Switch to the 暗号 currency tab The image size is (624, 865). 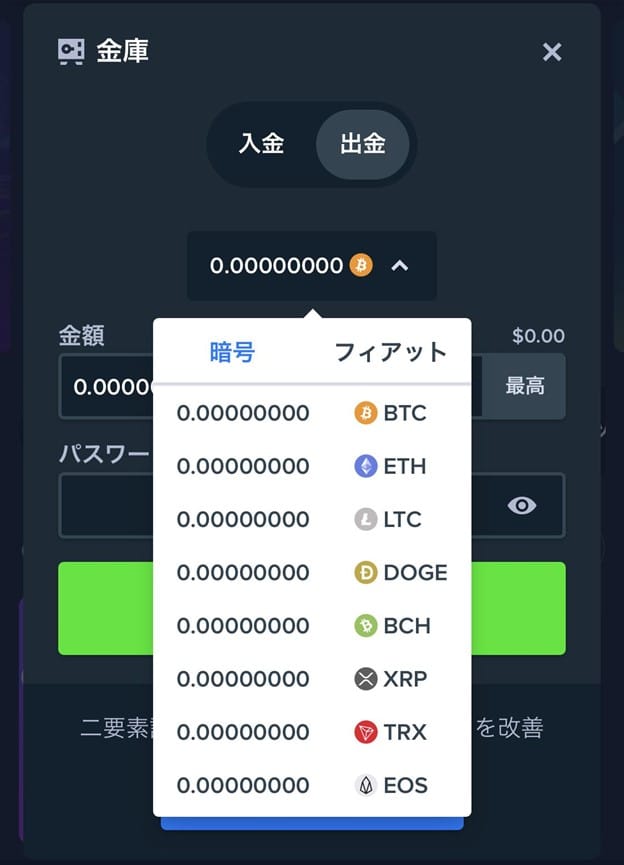[x=232, y=352]
